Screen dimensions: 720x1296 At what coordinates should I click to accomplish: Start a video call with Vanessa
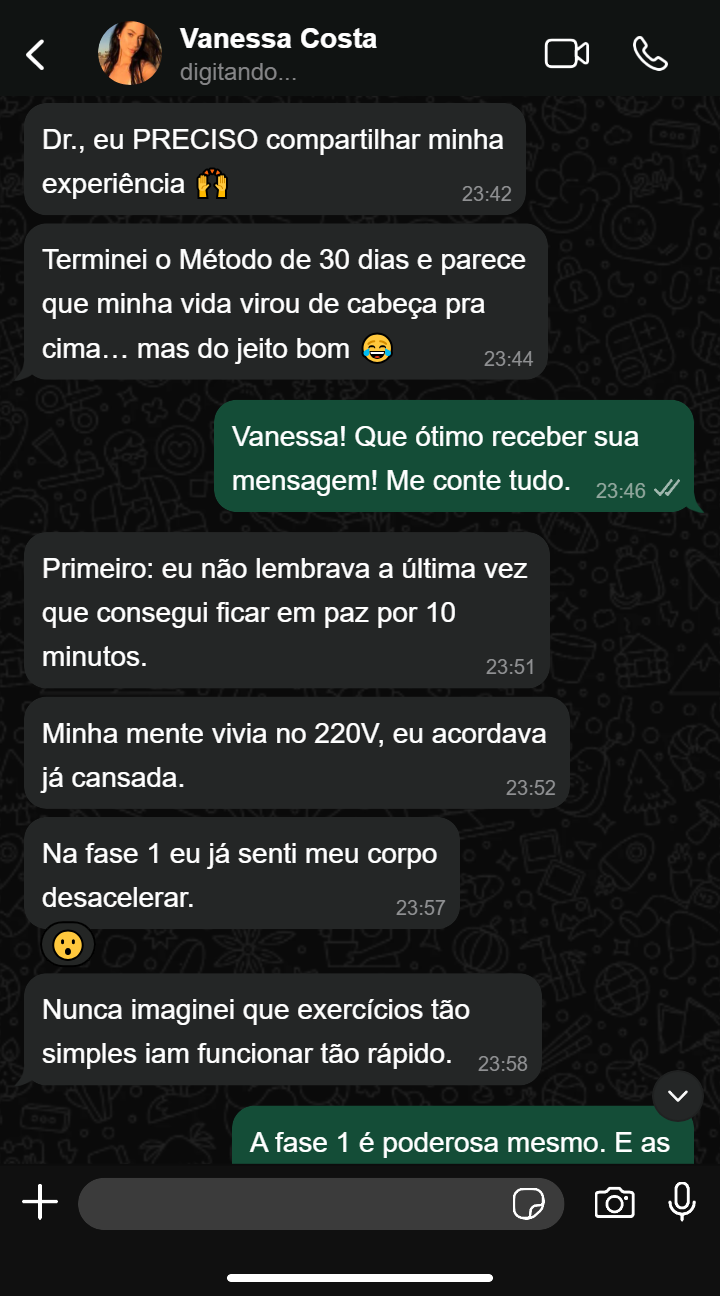(566, 54)
